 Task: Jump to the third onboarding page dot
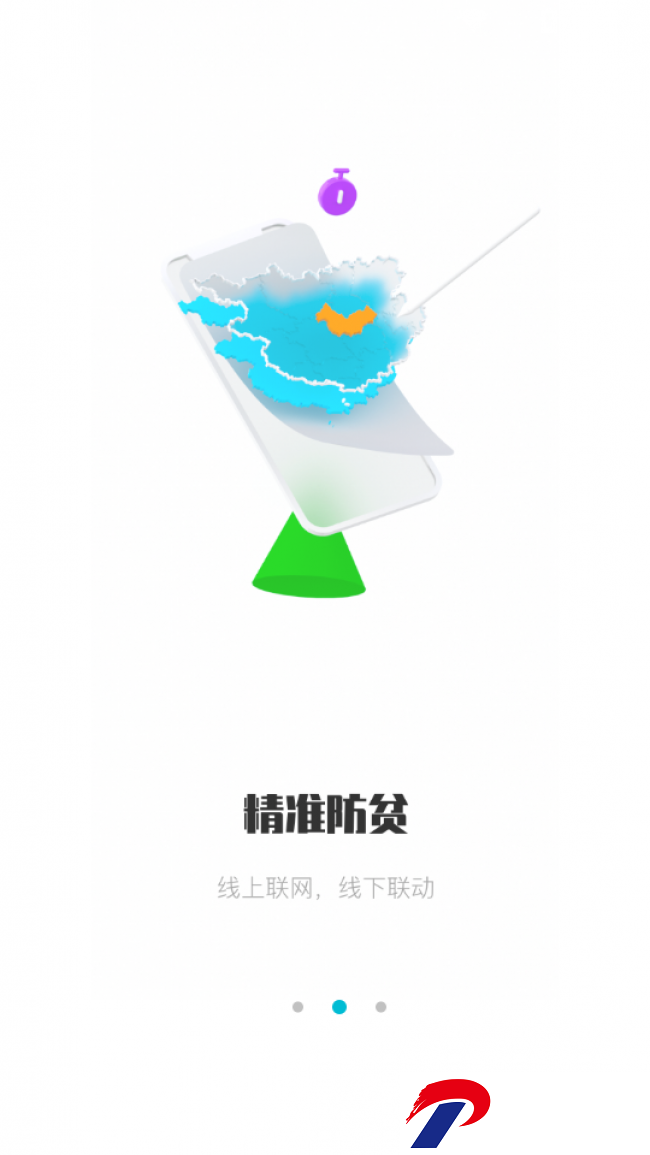click(381, 1007)
